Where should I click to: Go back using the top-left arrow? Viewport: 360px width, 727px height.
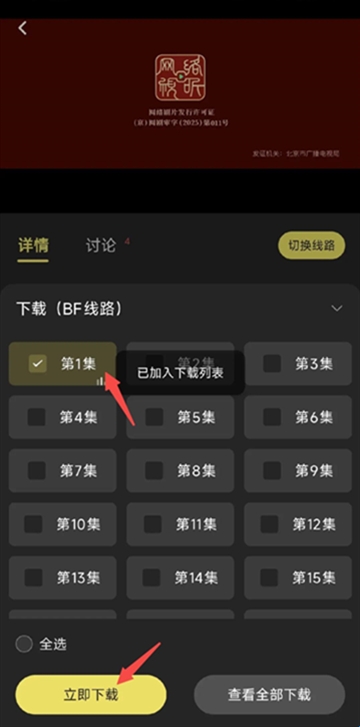click(x=22, y=28)
